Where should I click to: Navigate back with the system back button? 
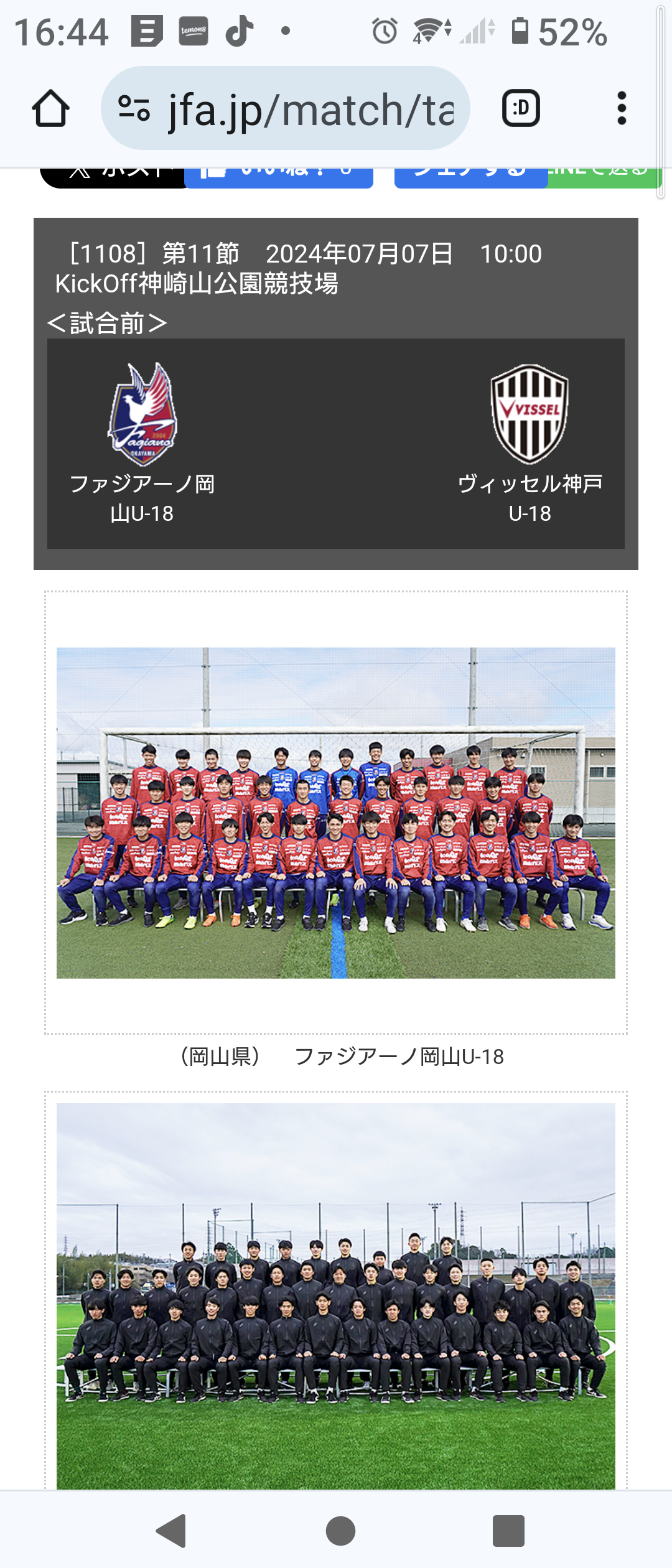click(x=171, y=1530)
